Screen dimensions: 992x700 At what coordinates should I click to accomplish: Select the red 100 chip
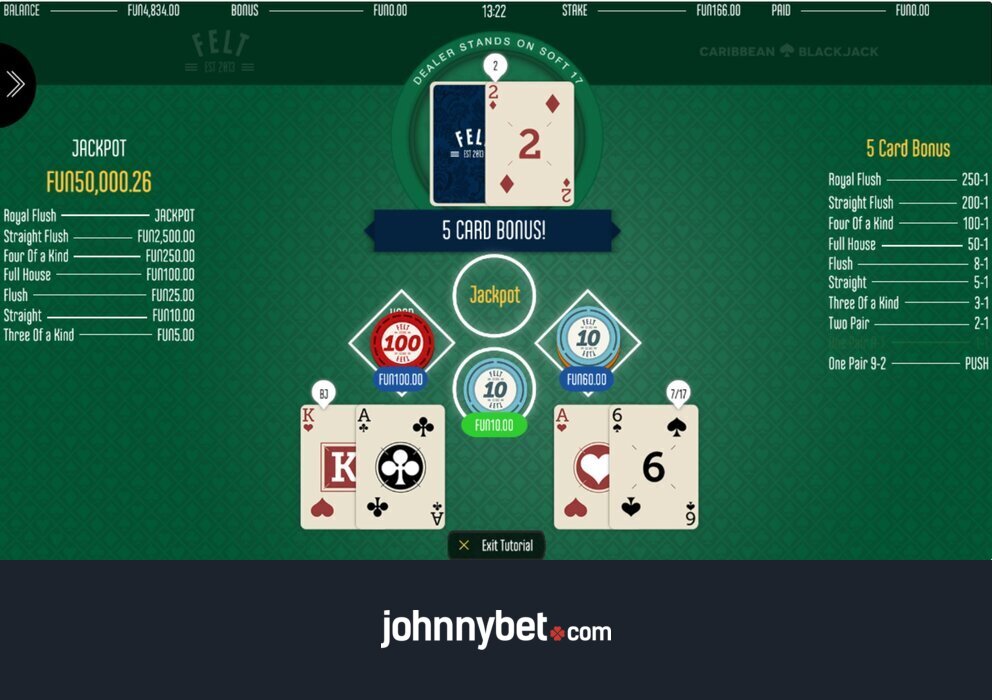(400, 340)
